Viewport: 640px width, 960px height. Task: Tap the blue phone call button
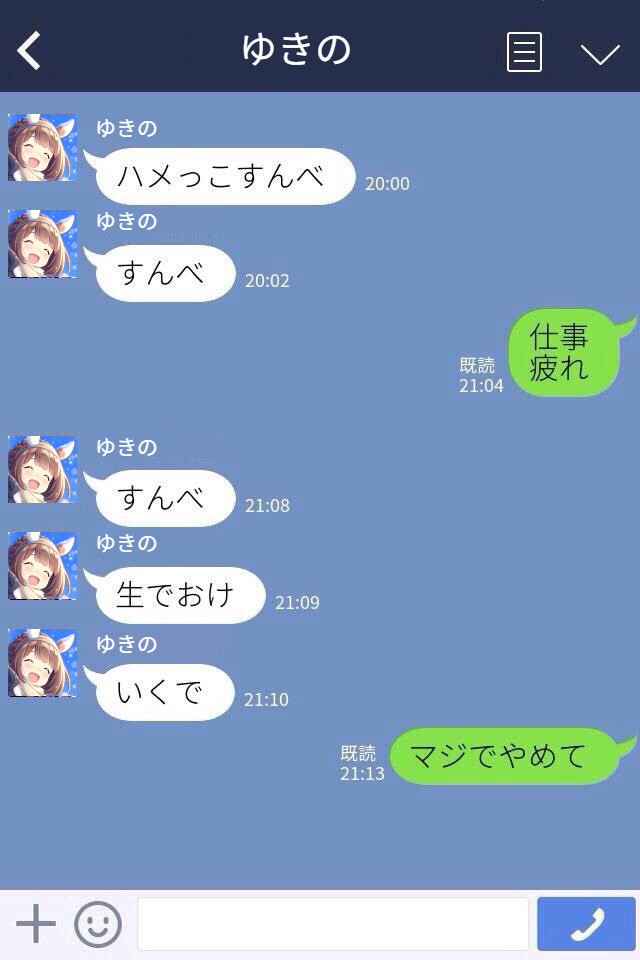[586, 924]
